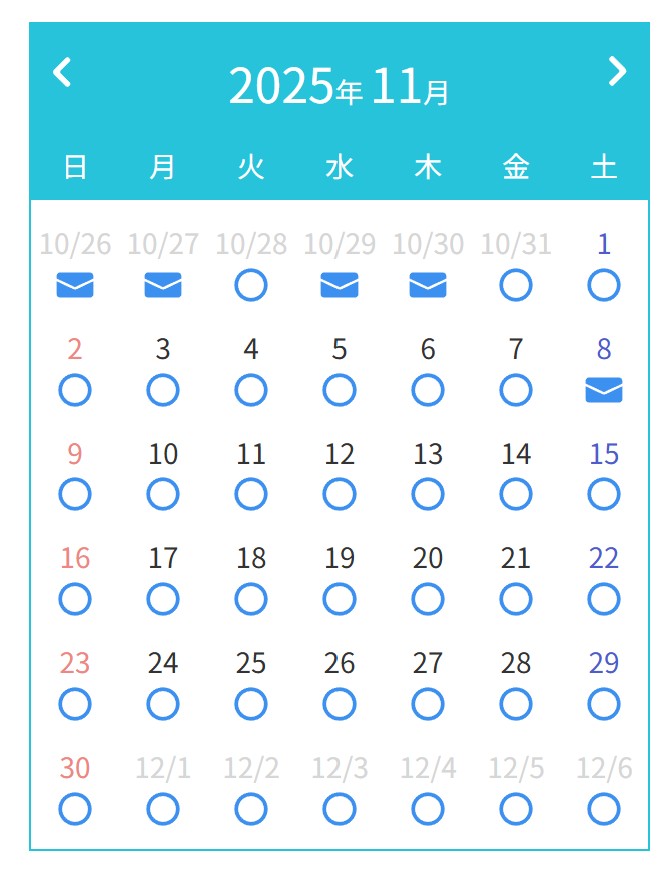Select November 1 availability circle

point(604,286)
